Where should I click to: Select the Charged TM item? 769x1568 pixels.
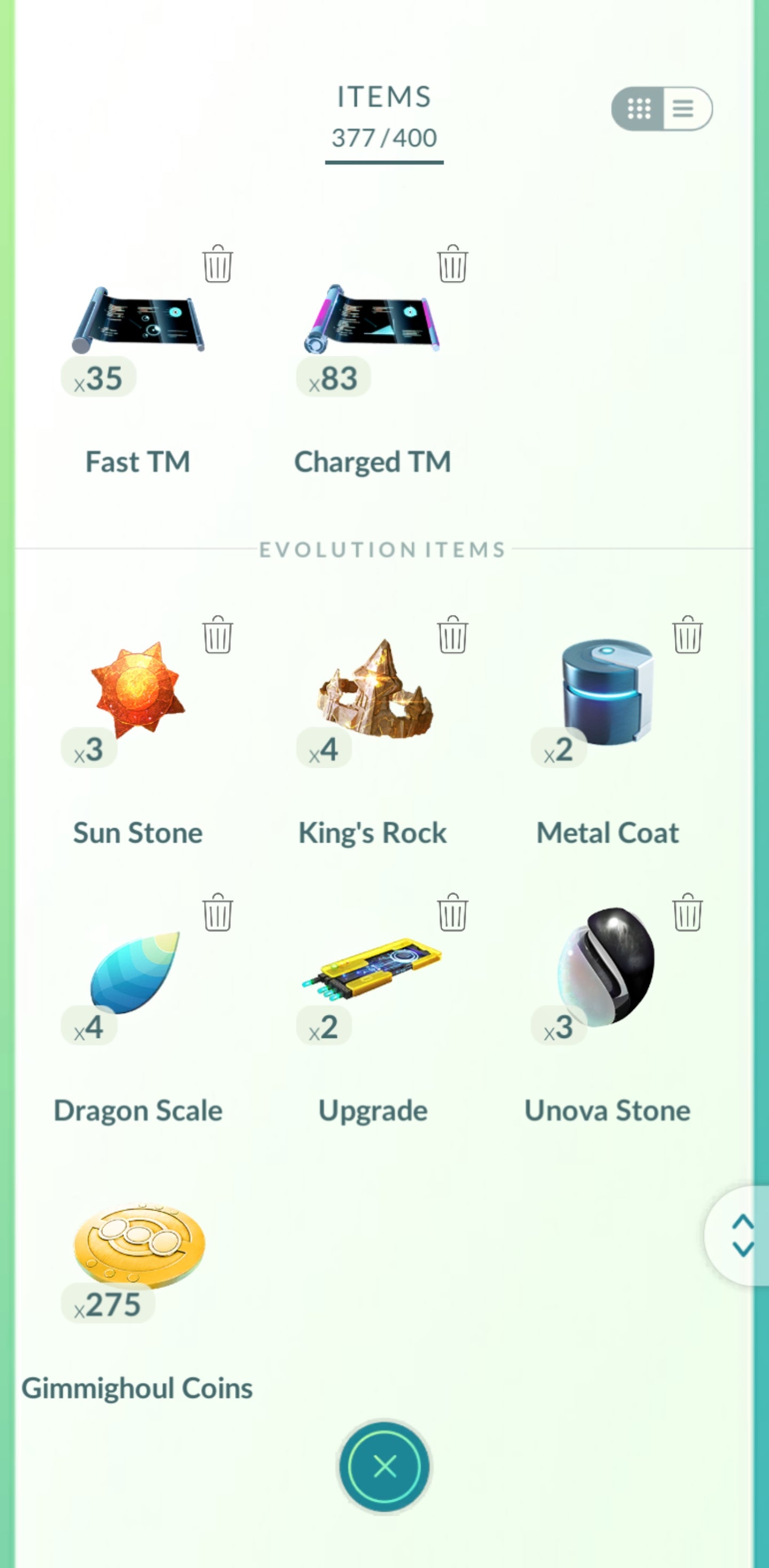click(x=372, y=322)
